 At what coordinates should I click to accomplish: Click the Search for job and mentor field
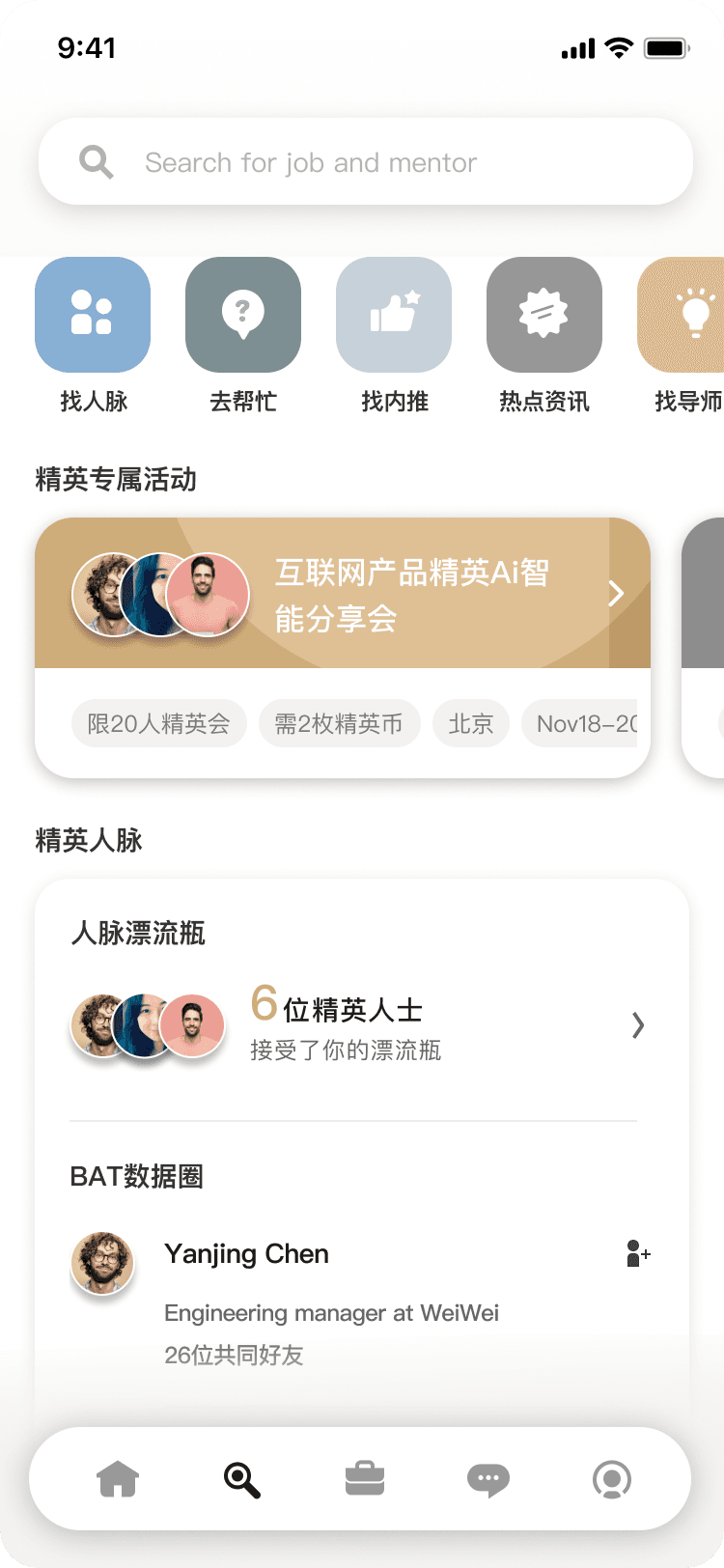coord(362,161)
